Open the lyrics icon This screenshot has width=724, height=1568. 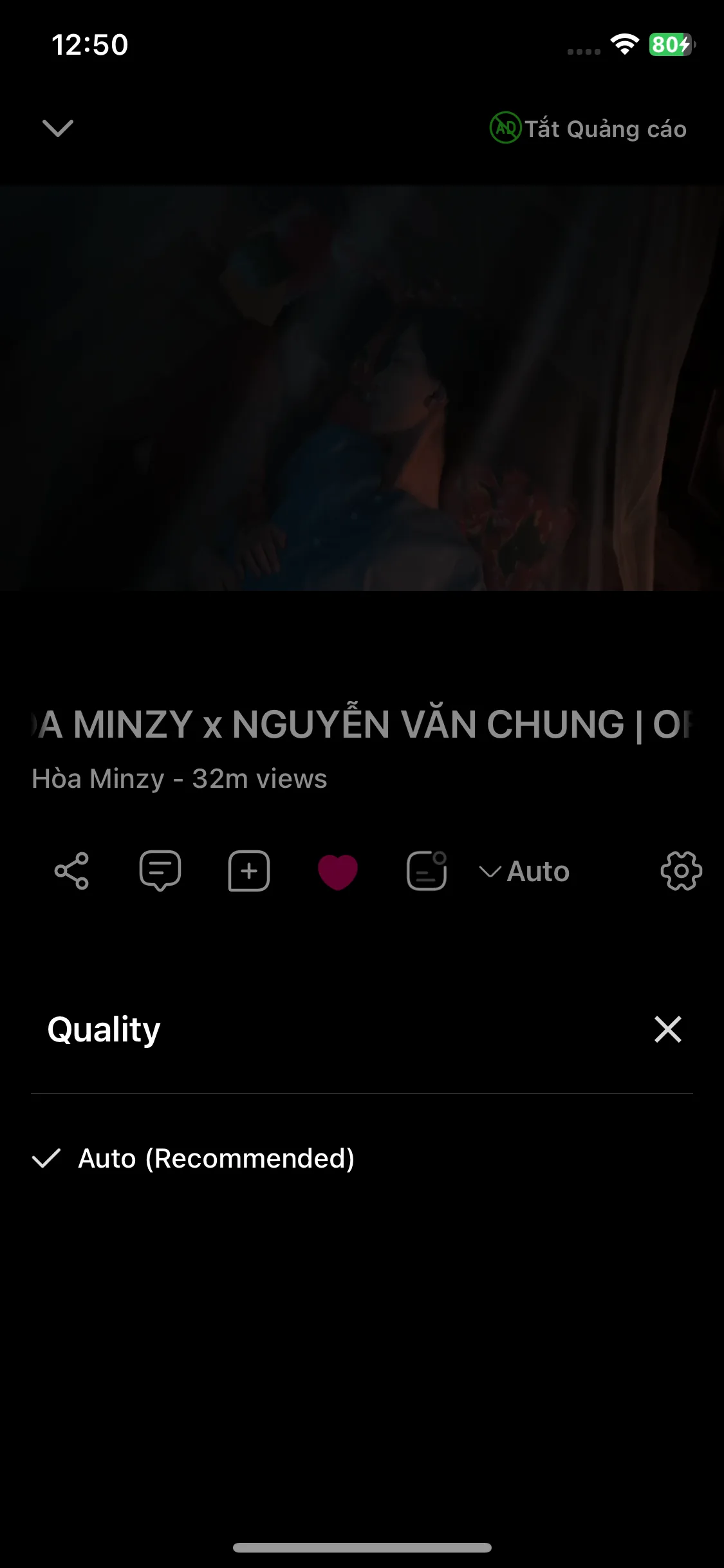(x=427, y=872)
